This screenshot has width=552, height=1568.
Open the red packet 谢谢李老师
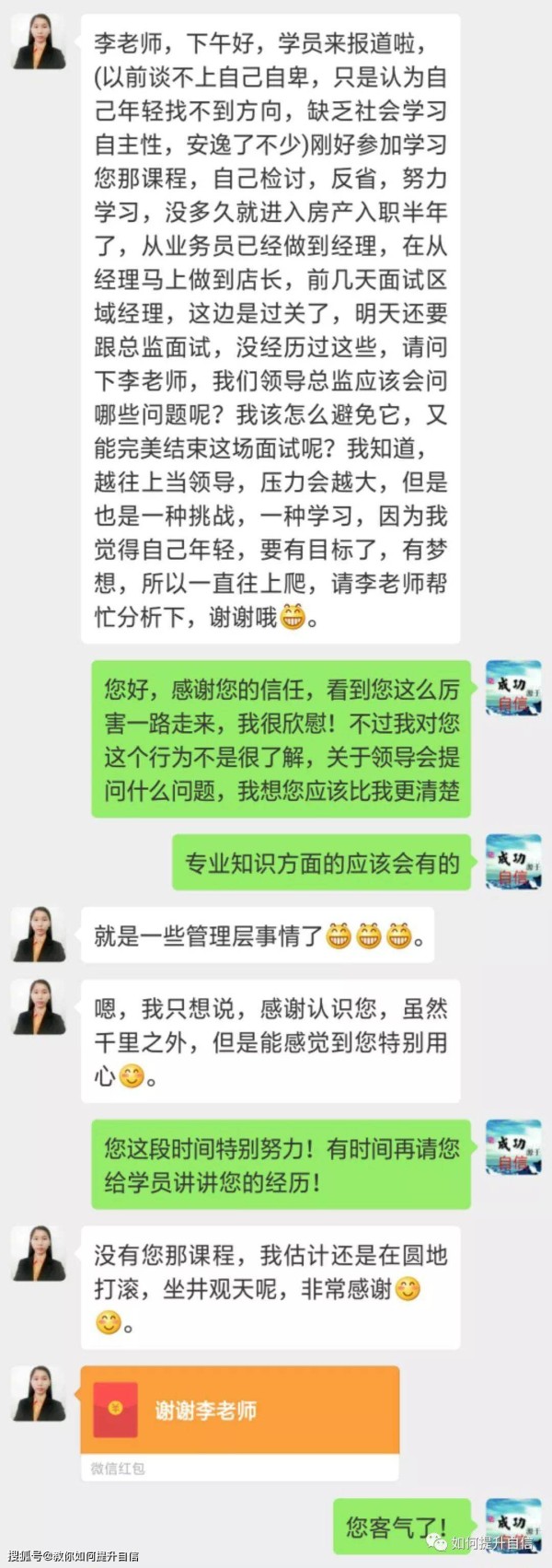(239, 1410)
